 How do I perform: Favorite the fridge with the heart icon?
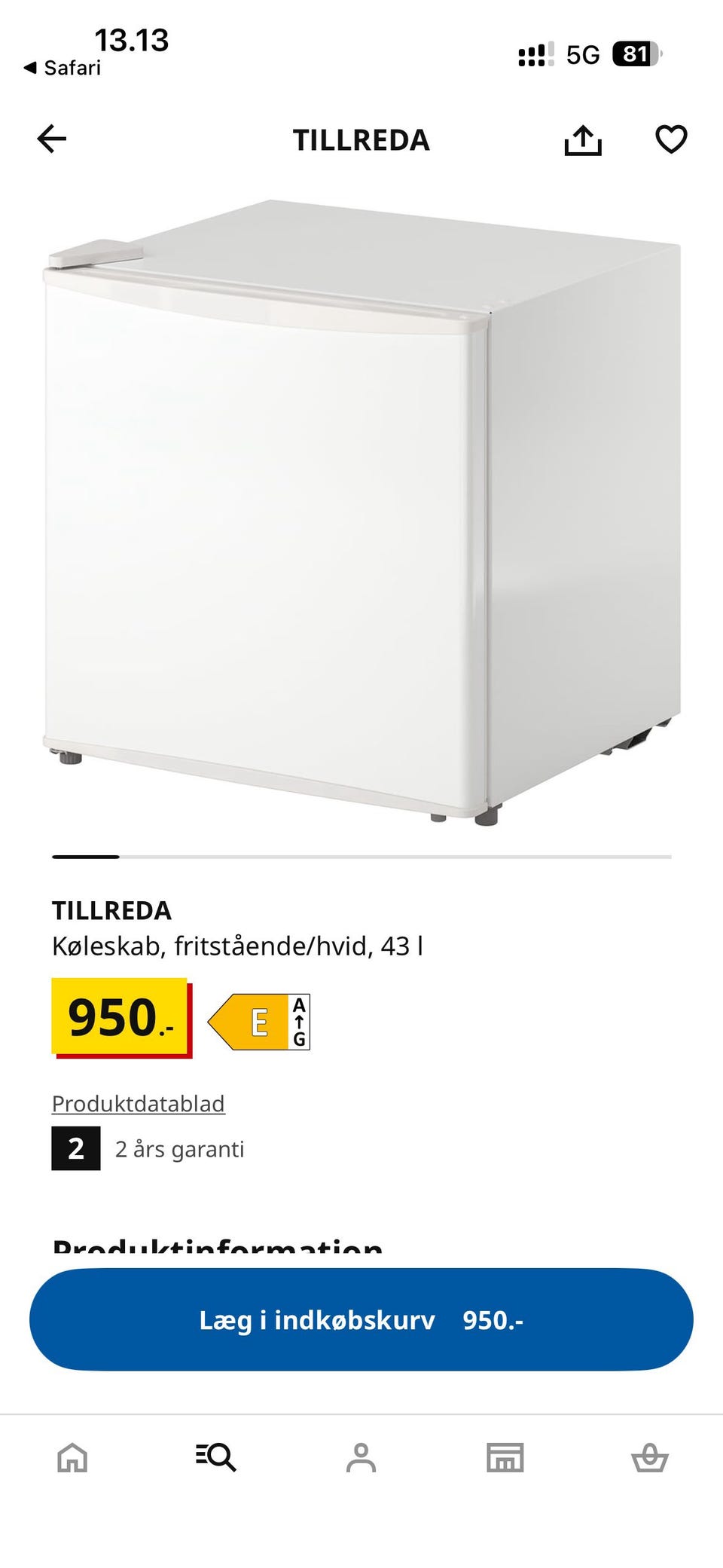pos(673,138)
